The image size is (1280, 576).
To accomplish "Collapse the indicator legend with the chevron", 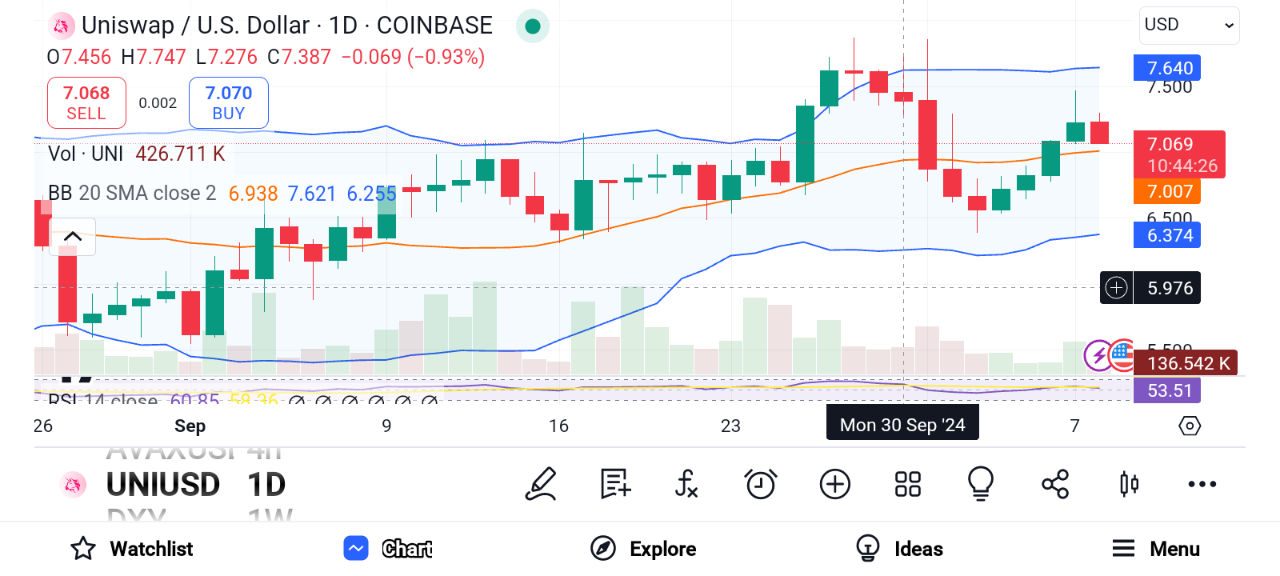I will tap(72, 237).
